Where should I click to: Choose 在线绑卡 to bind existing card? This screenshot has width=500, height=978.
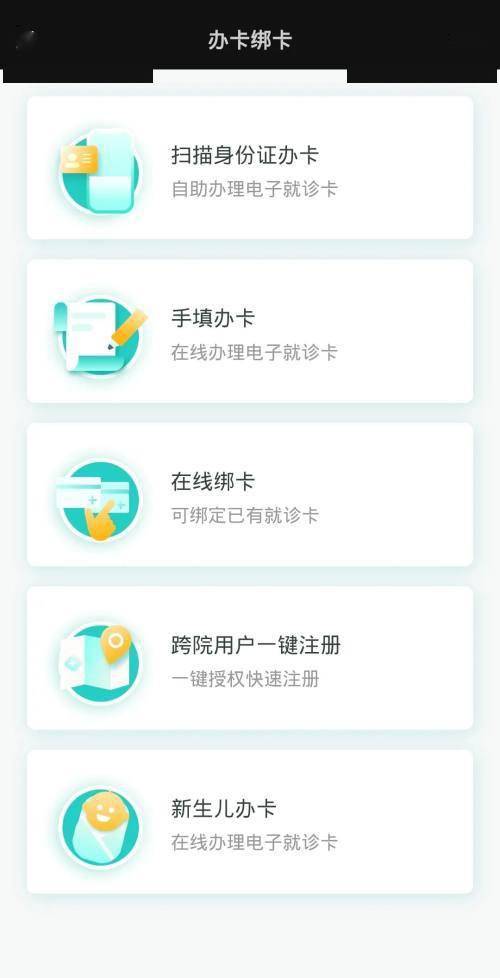(250, 495)
